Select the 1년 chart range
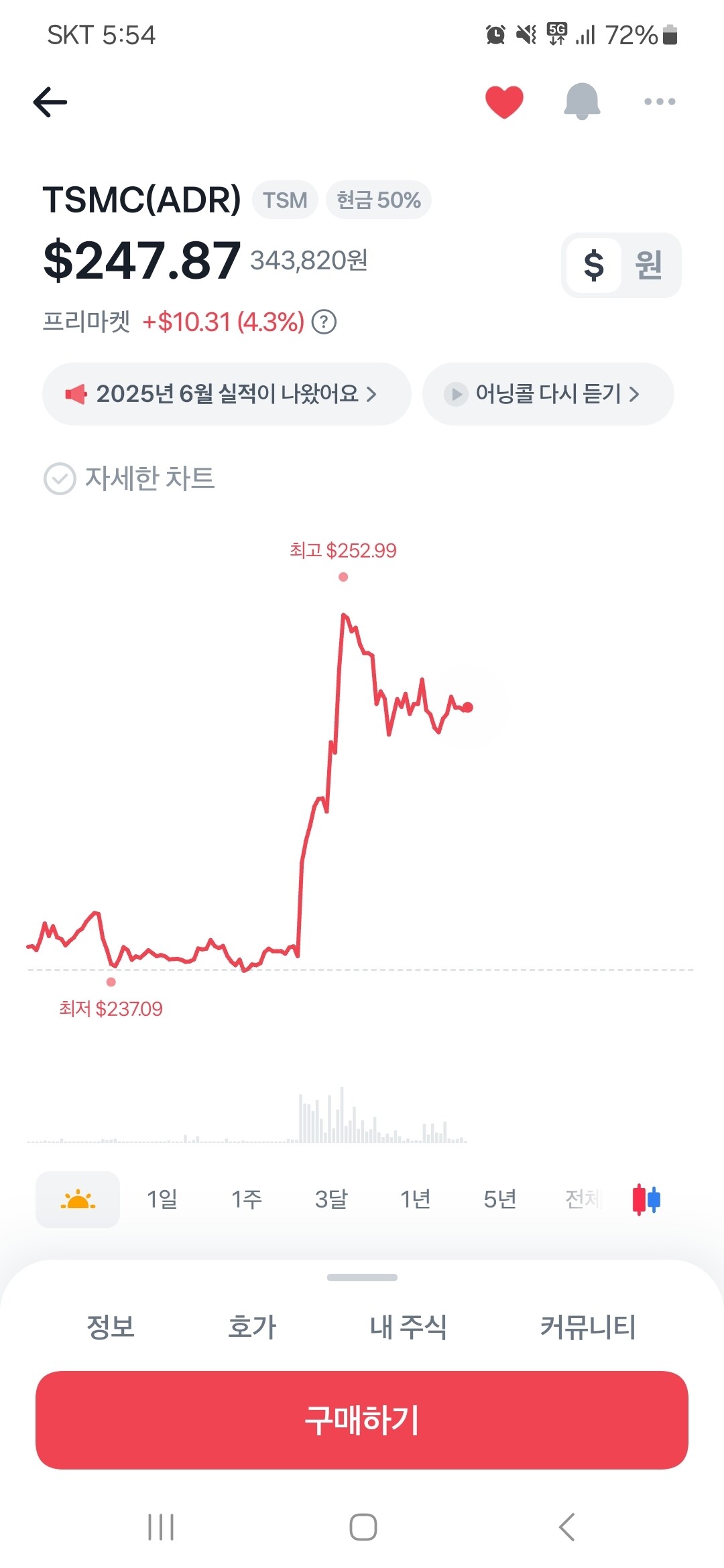The image size is (724, 1568). (x=416, y=1199)
